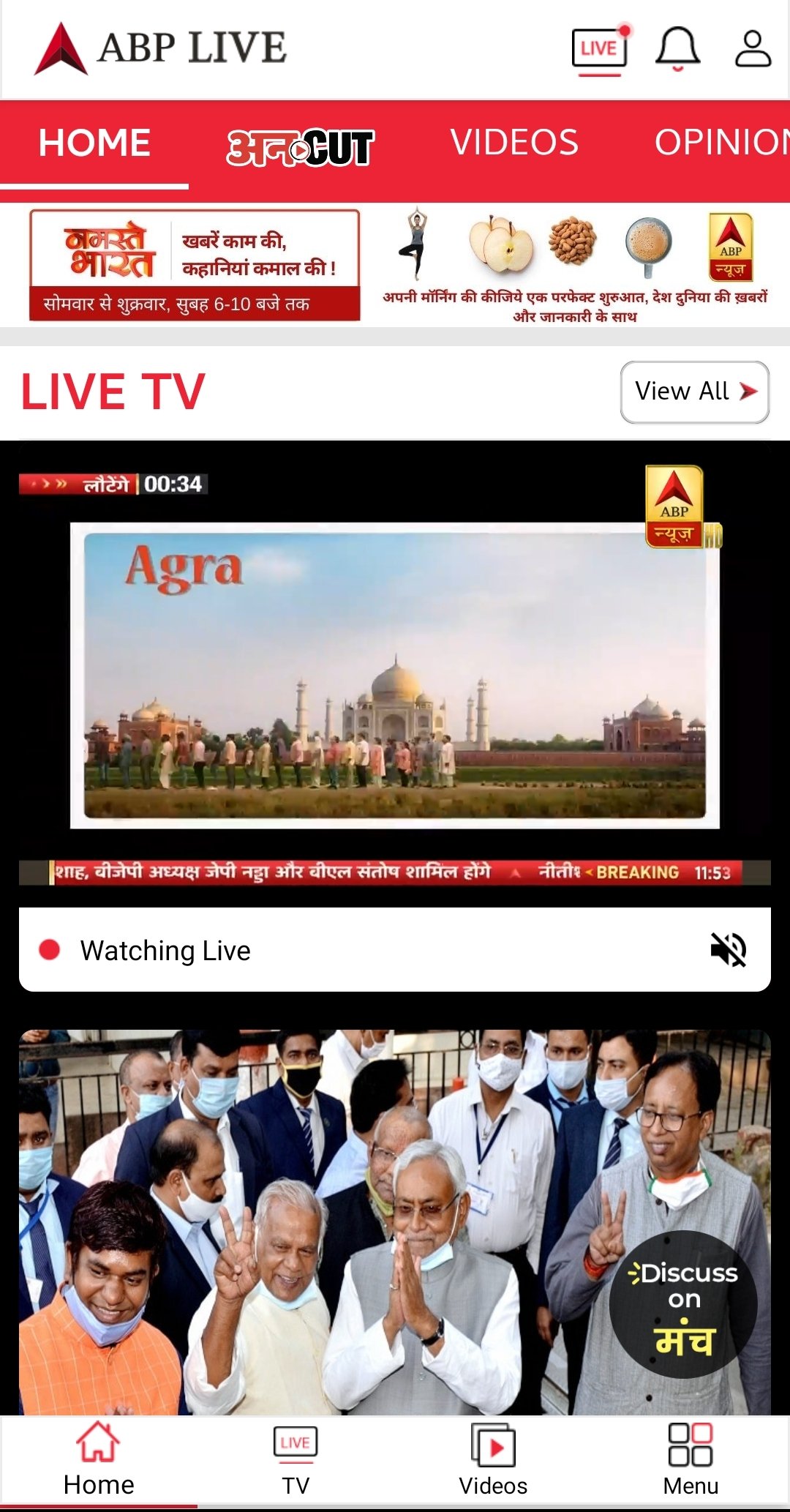The image size is (790, 1512).
Task: Open the notifications bell
Action: pyautogui.click(x=677, y=49)
